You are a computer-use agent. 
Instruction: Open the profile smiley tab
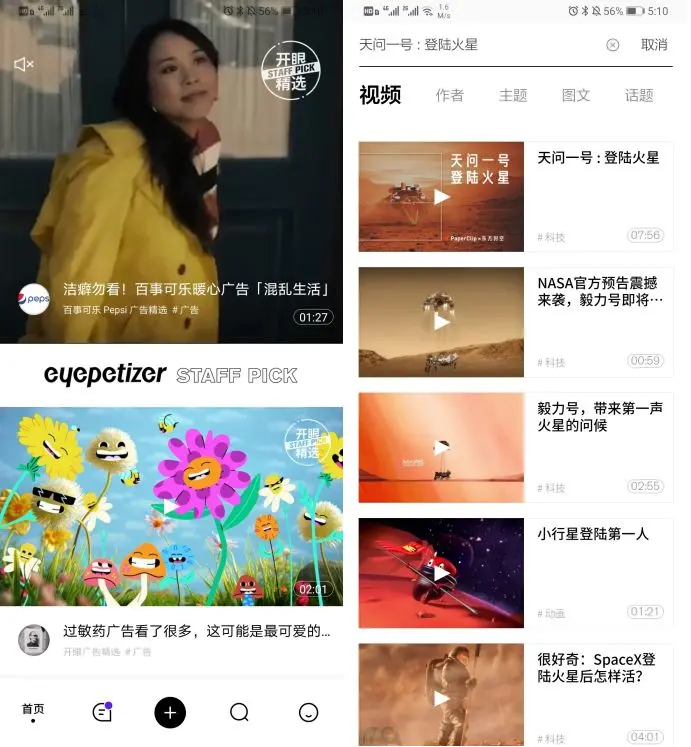point(309,712)
